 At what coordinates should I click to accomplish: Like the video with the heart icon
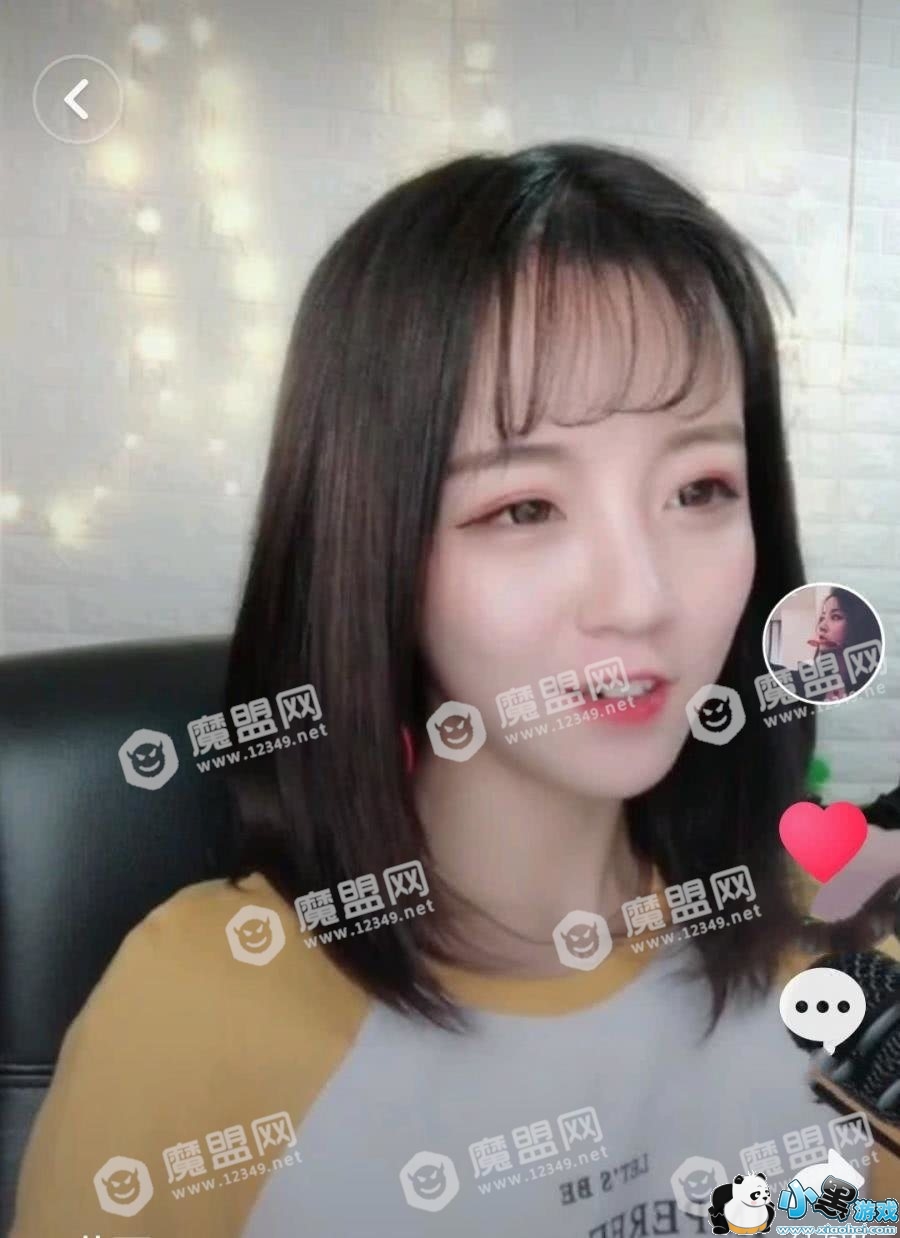pyautogui.click(x=823, y=840)
